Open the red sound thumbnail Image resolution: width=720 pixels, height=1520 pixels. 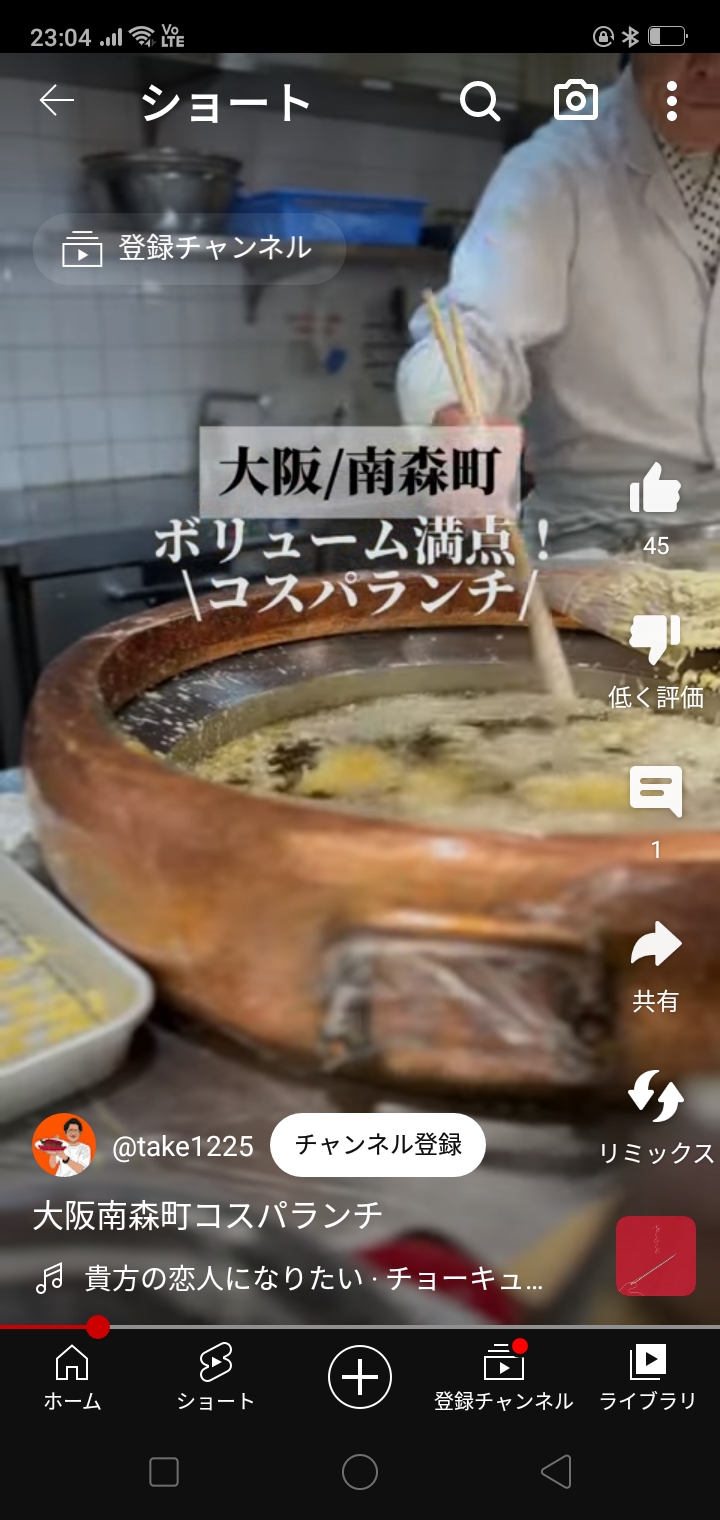pos(655,1256)
